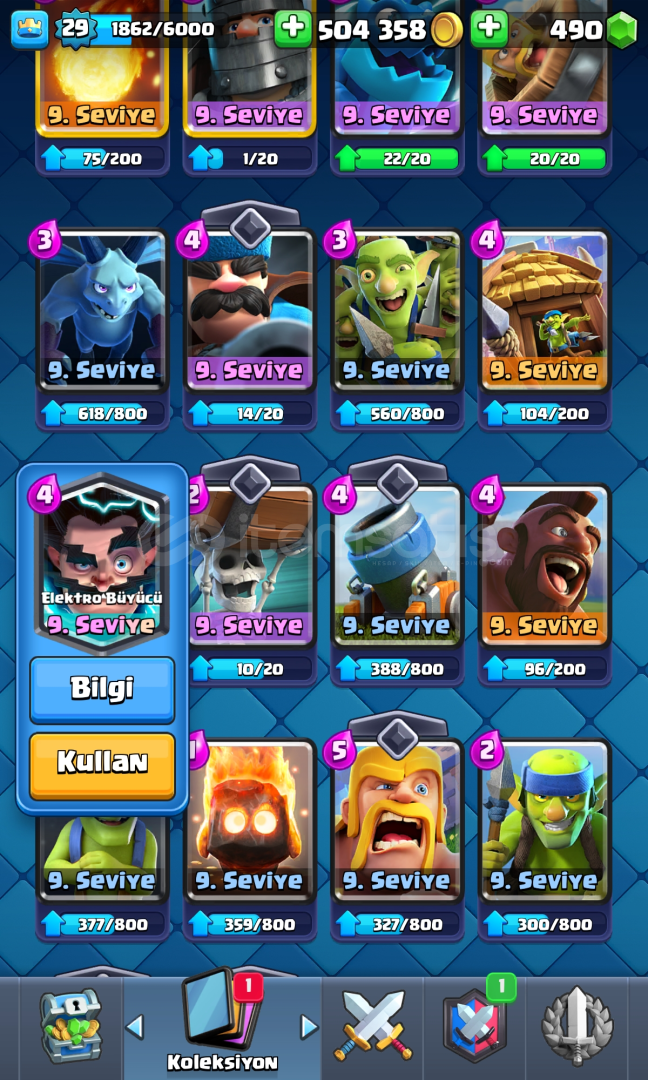Select the Spear Goblins card with 300/800

coord(545,821)
